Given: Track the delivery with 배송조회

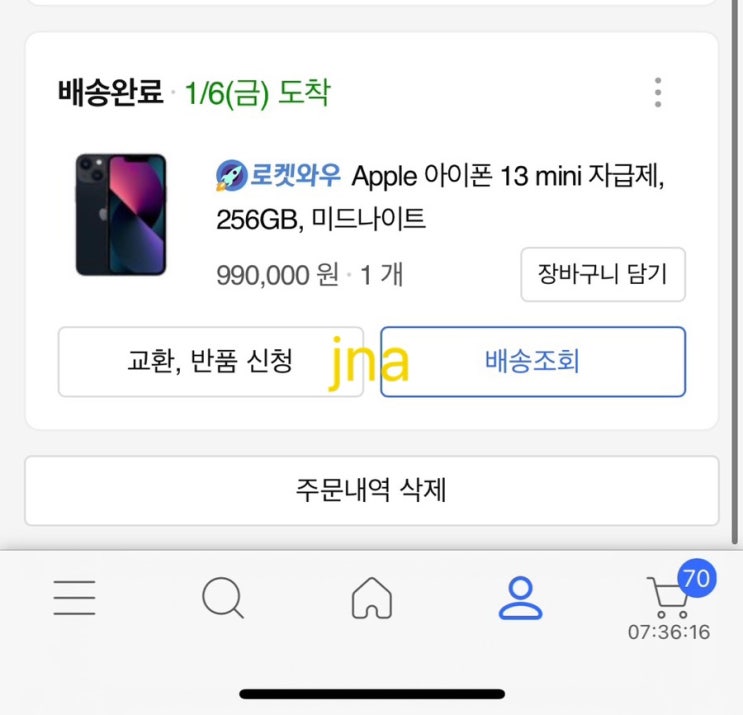Looking at the screenshot, I should point(533,362).
